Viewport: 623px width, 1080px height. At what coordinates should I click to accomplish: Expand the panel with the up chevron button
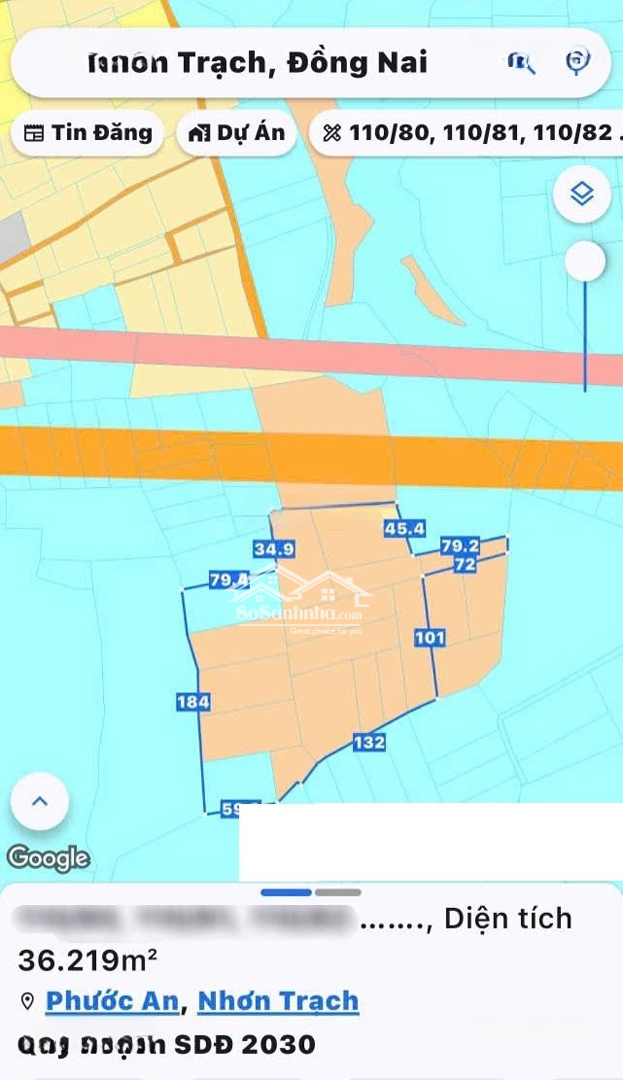40,801
